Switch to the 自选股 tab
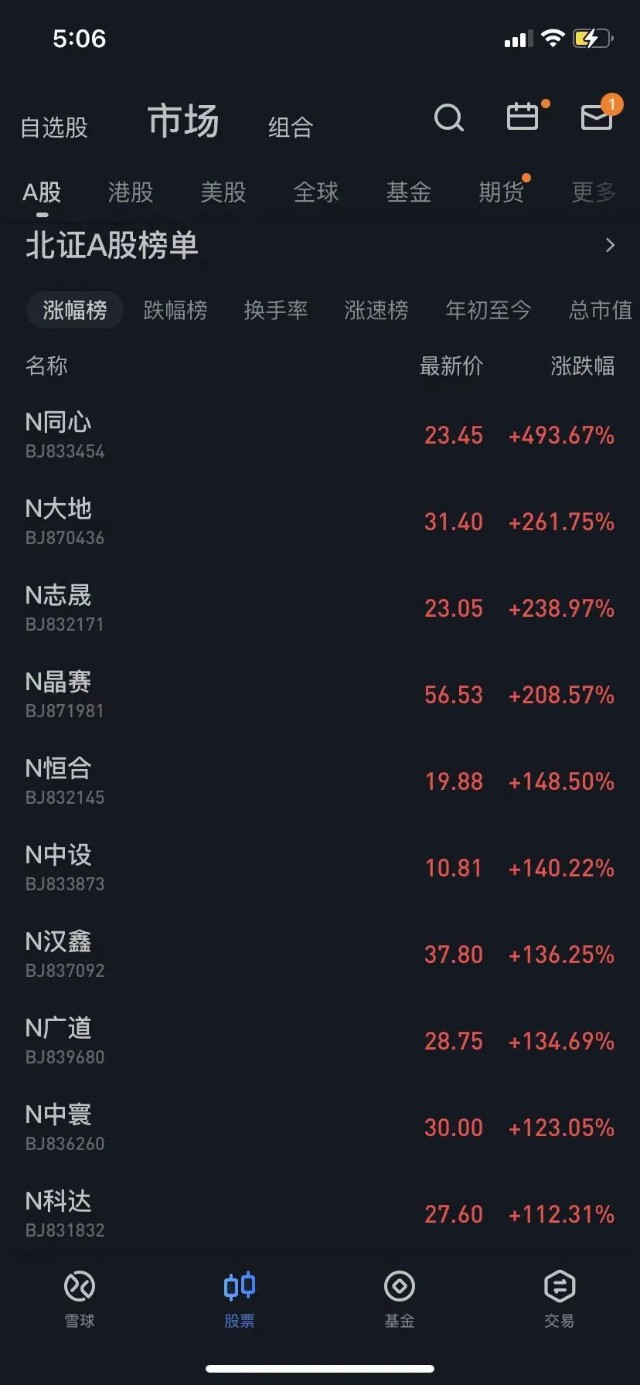Viewport: 640px width, 1385px height. [54, 127]
